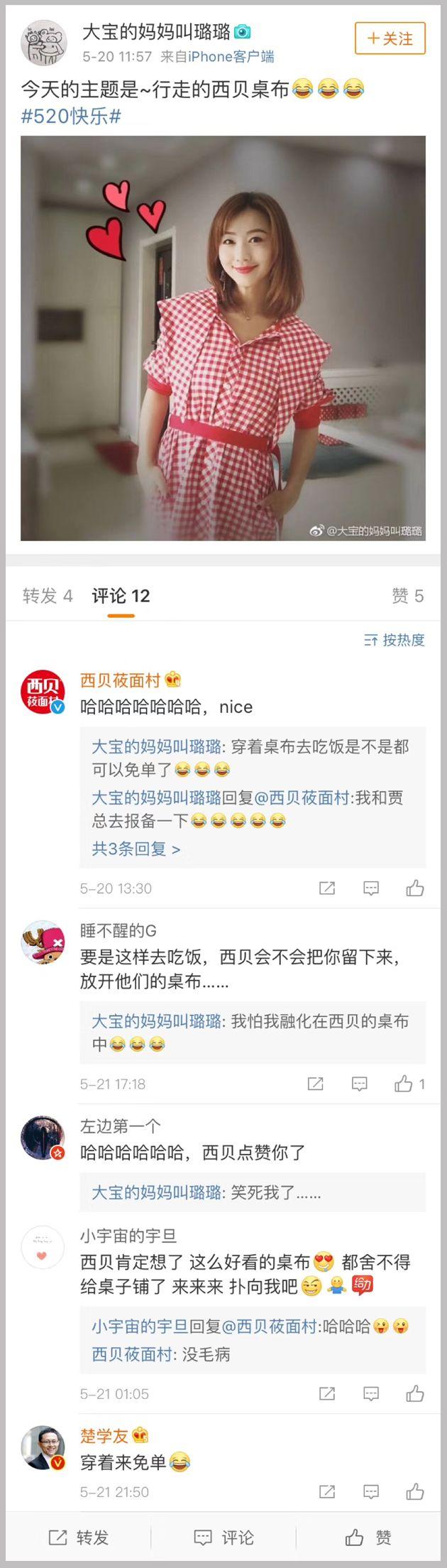Screen dimensions: 447x1568
Task: Reply to 睡不醒的G's comment
Action: (360, 1084)
